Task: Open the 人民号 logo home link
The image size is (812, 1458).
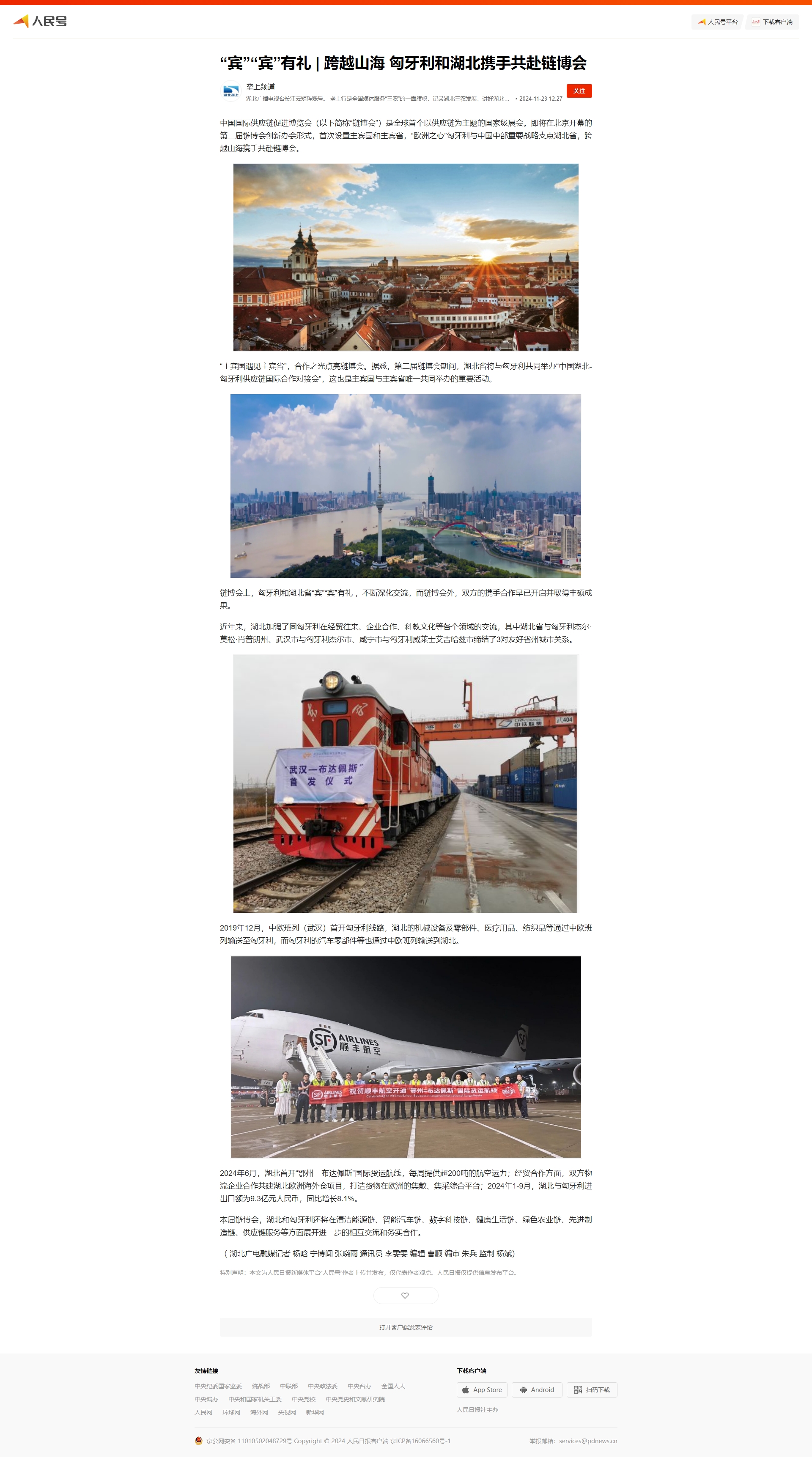Action: [x=40, y=22]
